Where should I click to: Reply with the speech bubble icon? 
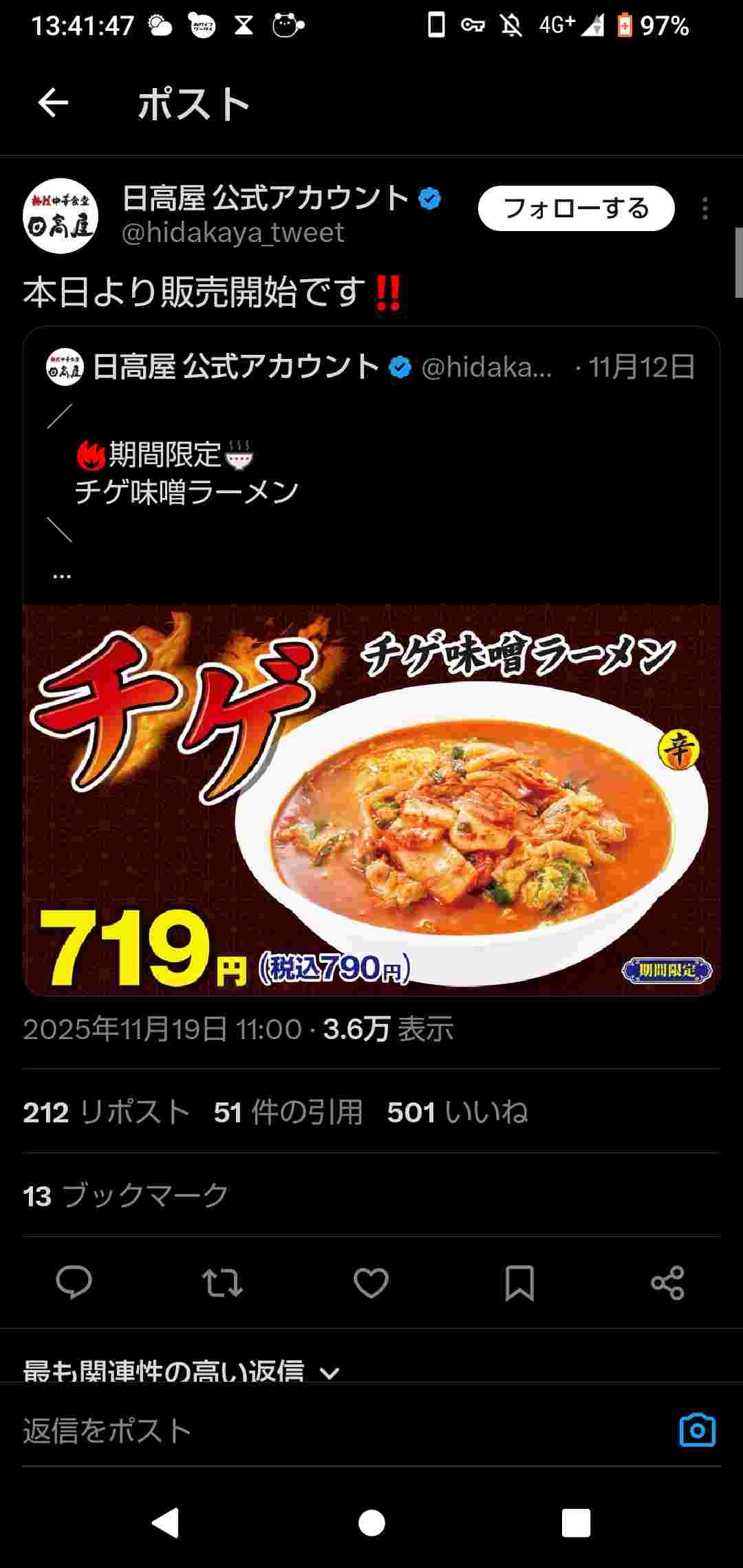74,1283
